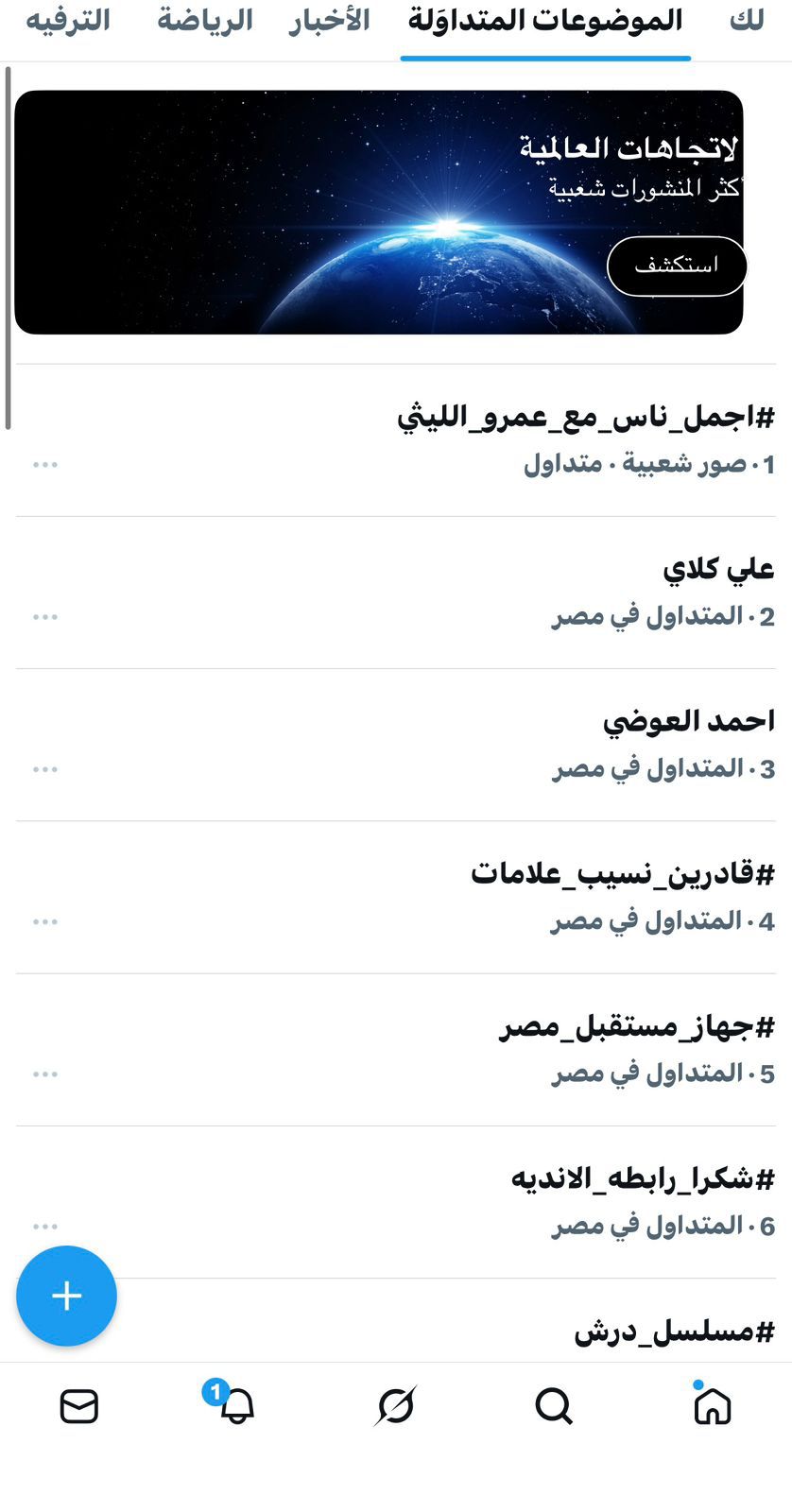Open the Grok tab in bottom bar
The image size is (792, 1512).
click(395, 1406)
